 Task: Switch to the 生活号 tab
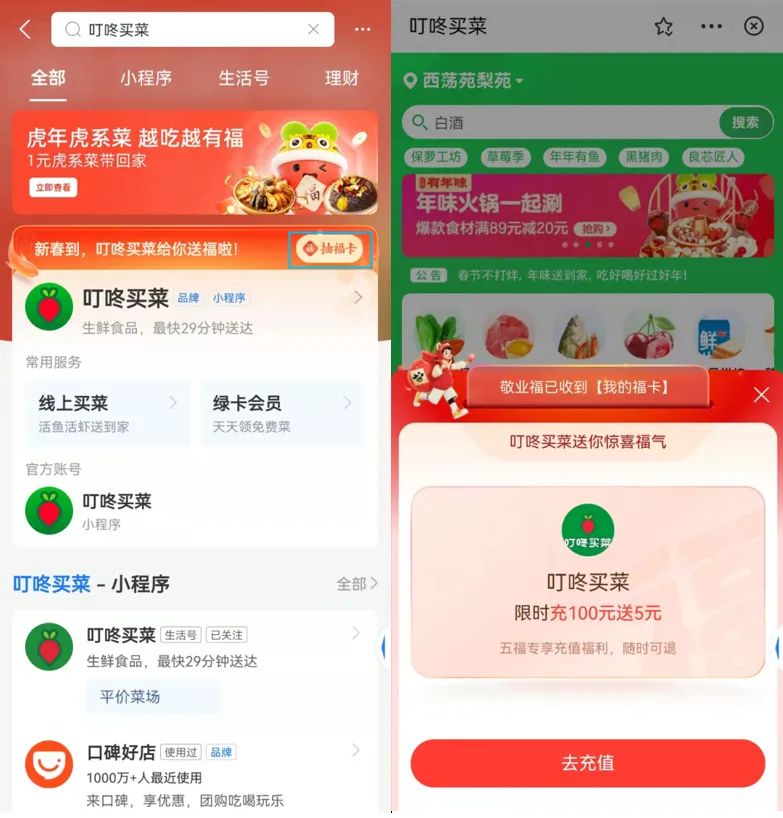click(x=244, y=78)
